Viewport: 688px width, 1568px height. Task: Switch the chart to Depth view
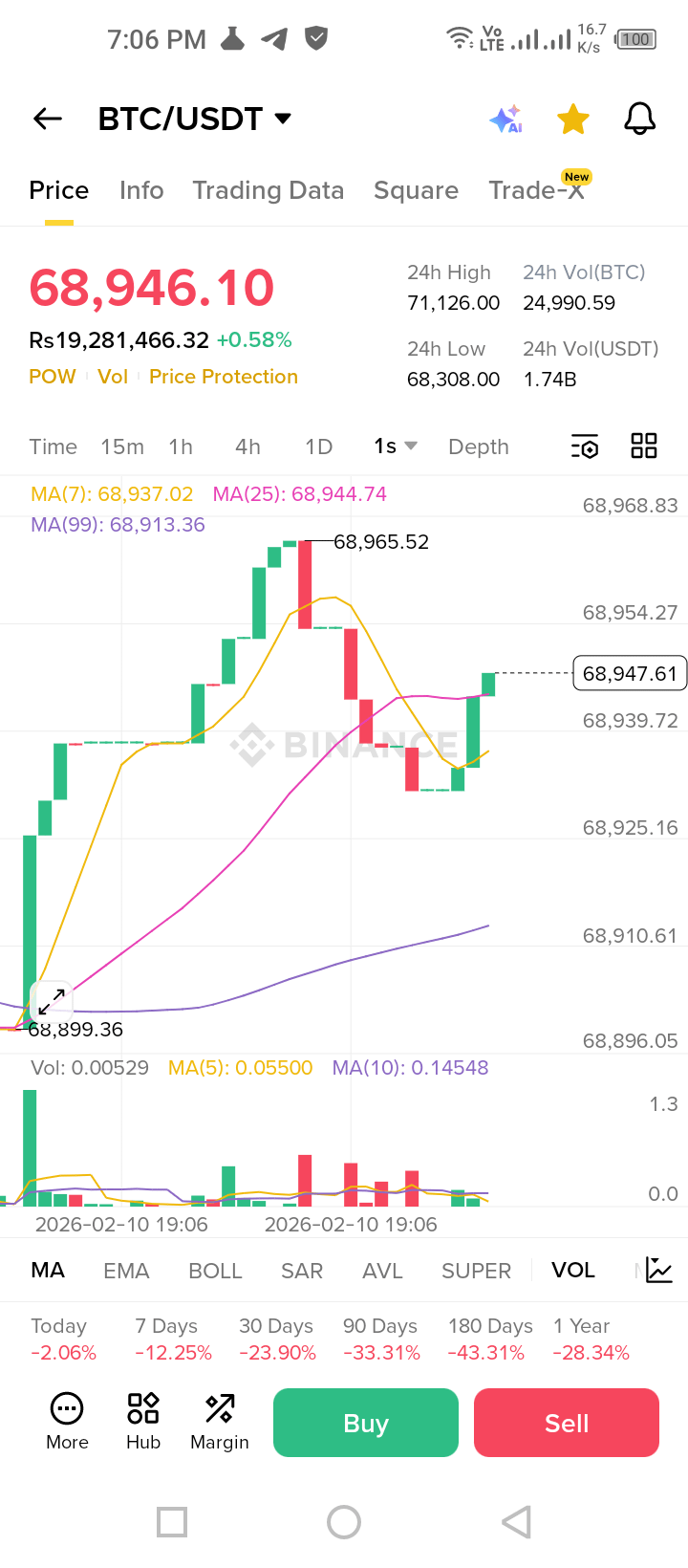(x=478, y=446)
